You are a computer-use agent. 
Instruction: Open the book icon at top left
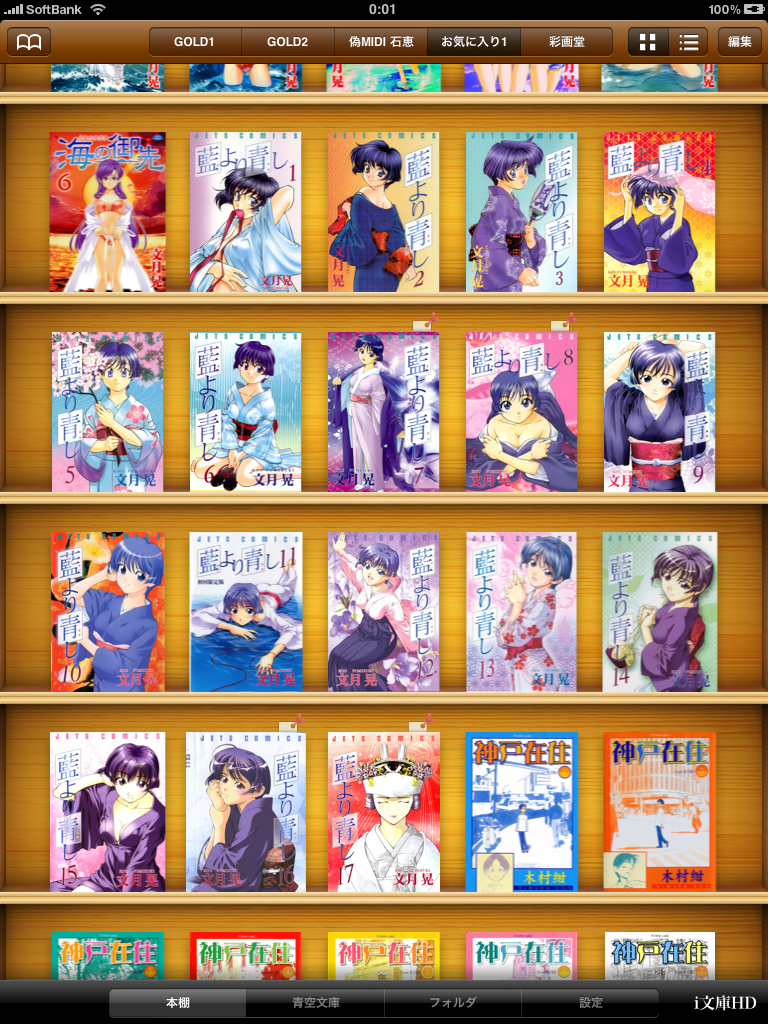click(x=29, y=42)
